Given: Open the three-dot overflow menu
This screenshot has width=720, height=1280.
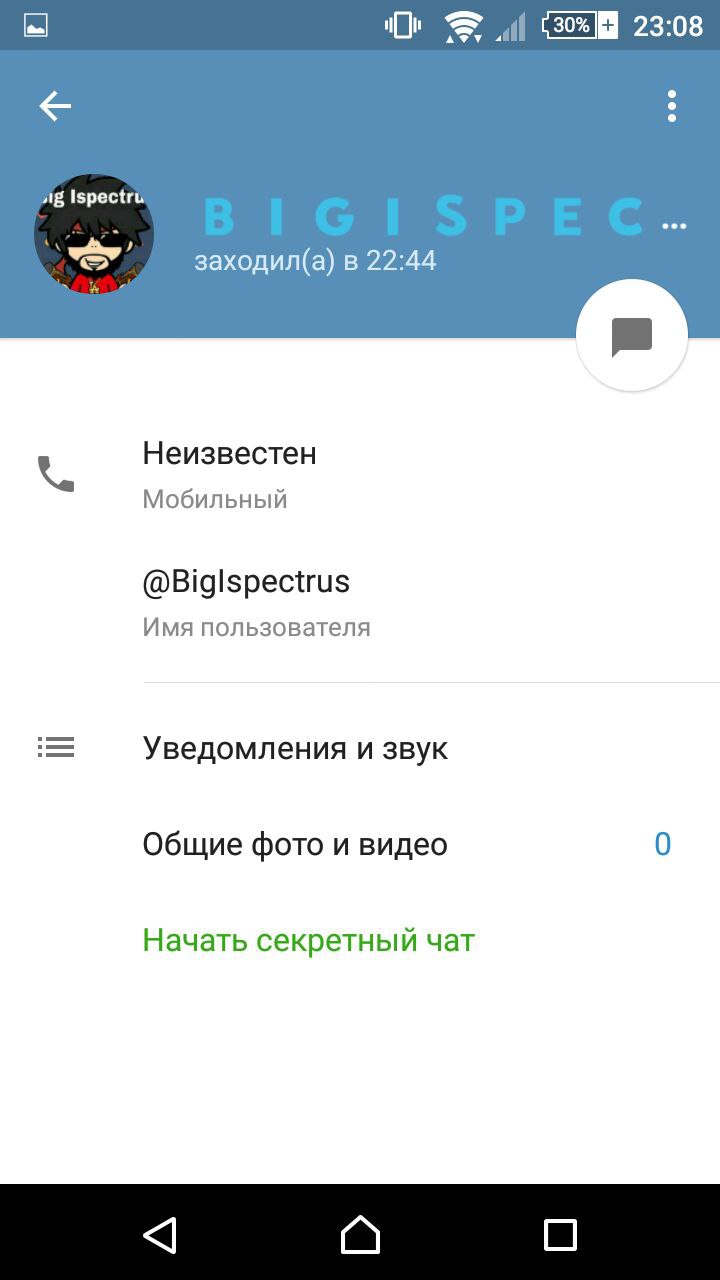Looking at the screenshot, I should (x=672, y=106).
